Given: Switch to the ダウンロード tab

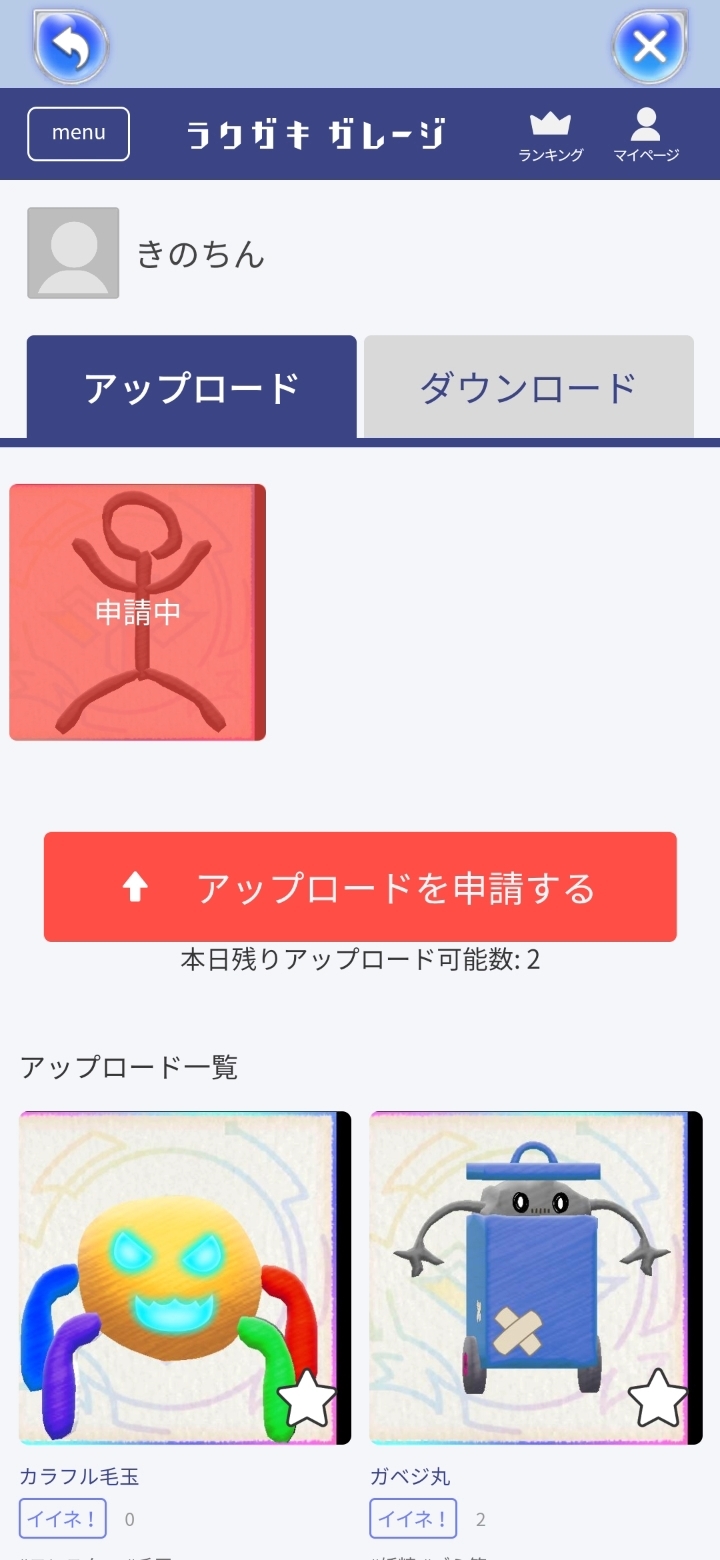Looking at the screenshot, I should [529, 385].
